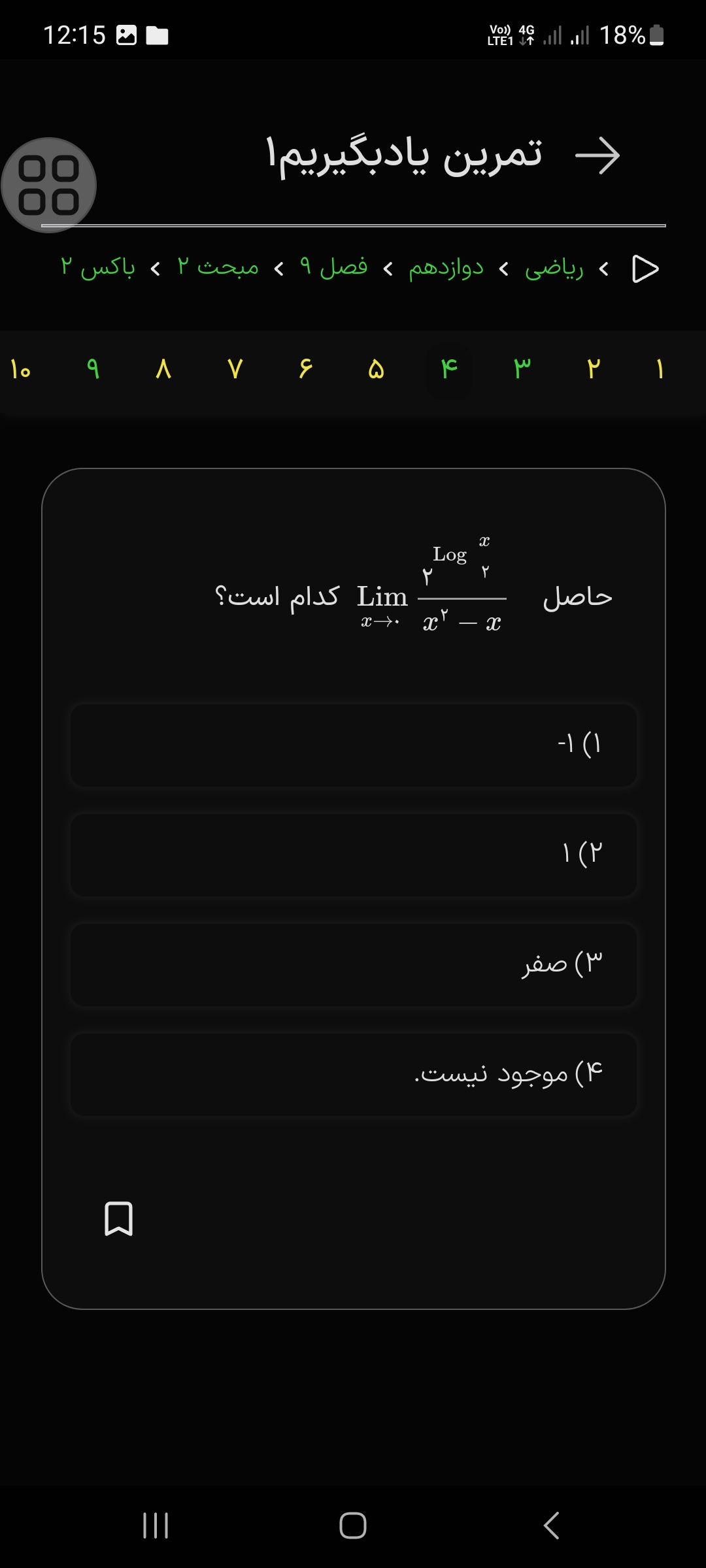Go to question ۱۰

pyautogui.click(x=20, y=370)
